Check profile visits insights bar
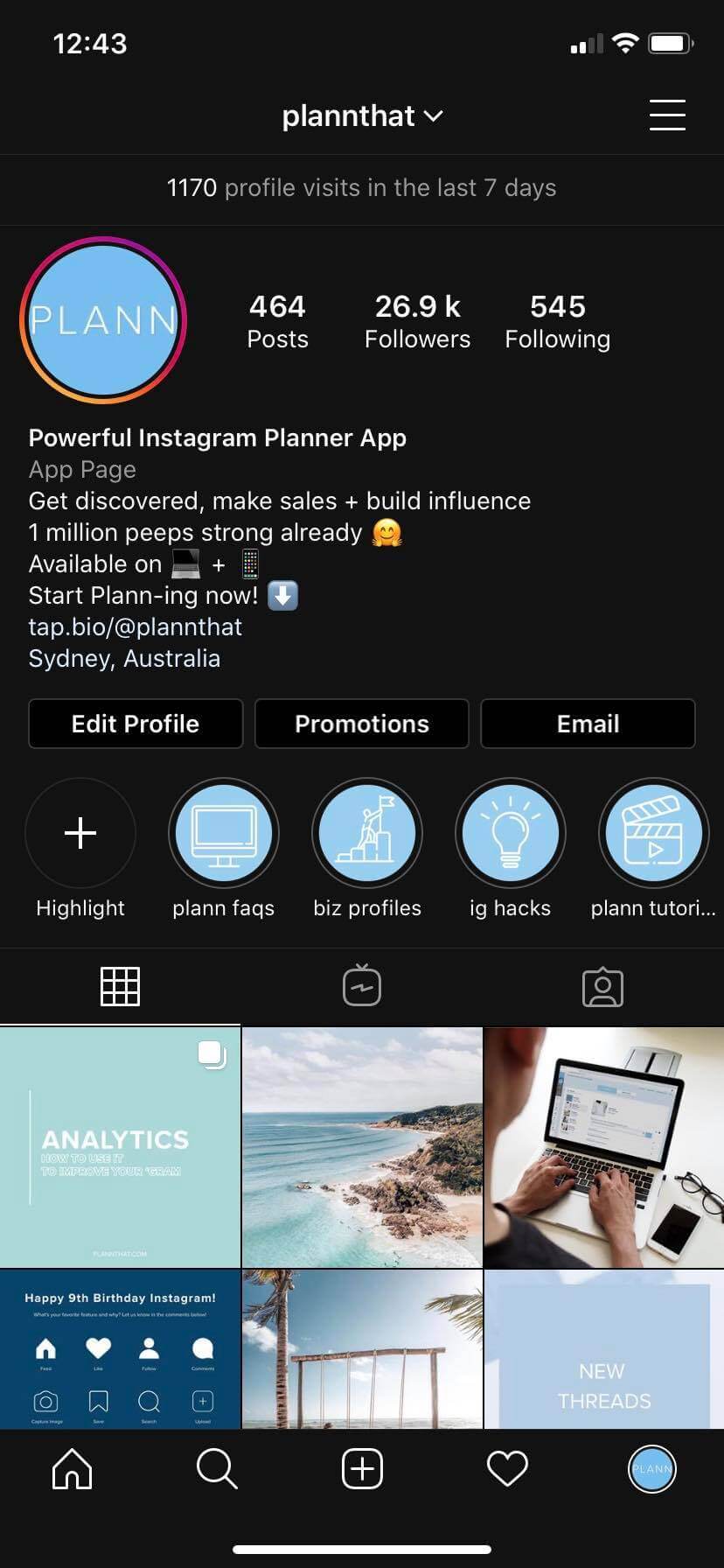This screenshot has height=1568, width=724. (x=361, y=187)
